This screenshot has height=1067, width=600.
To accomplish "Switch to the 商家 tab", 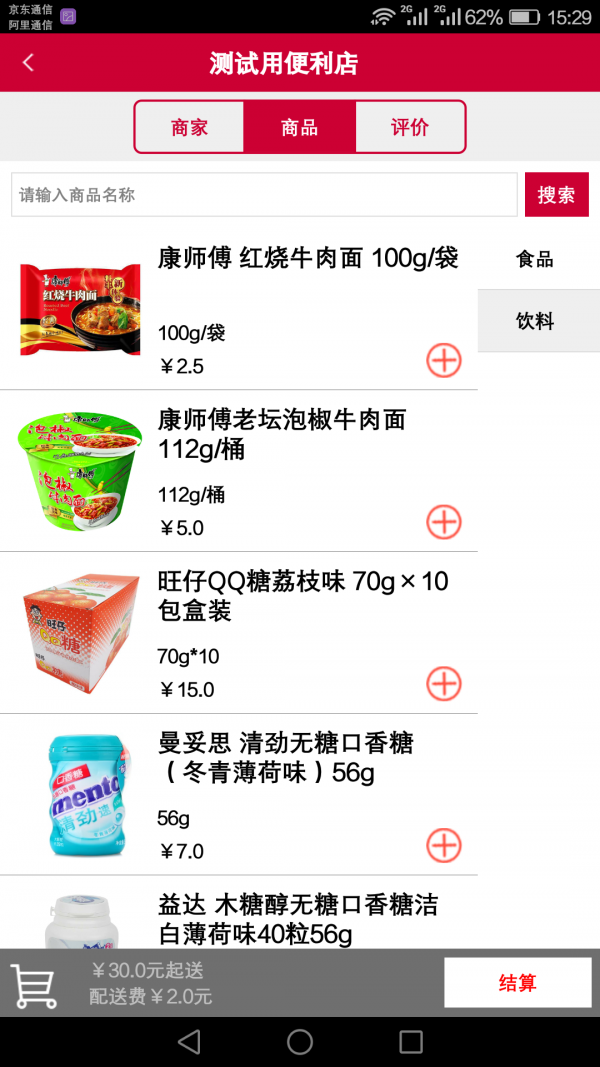I will point(189,127).
